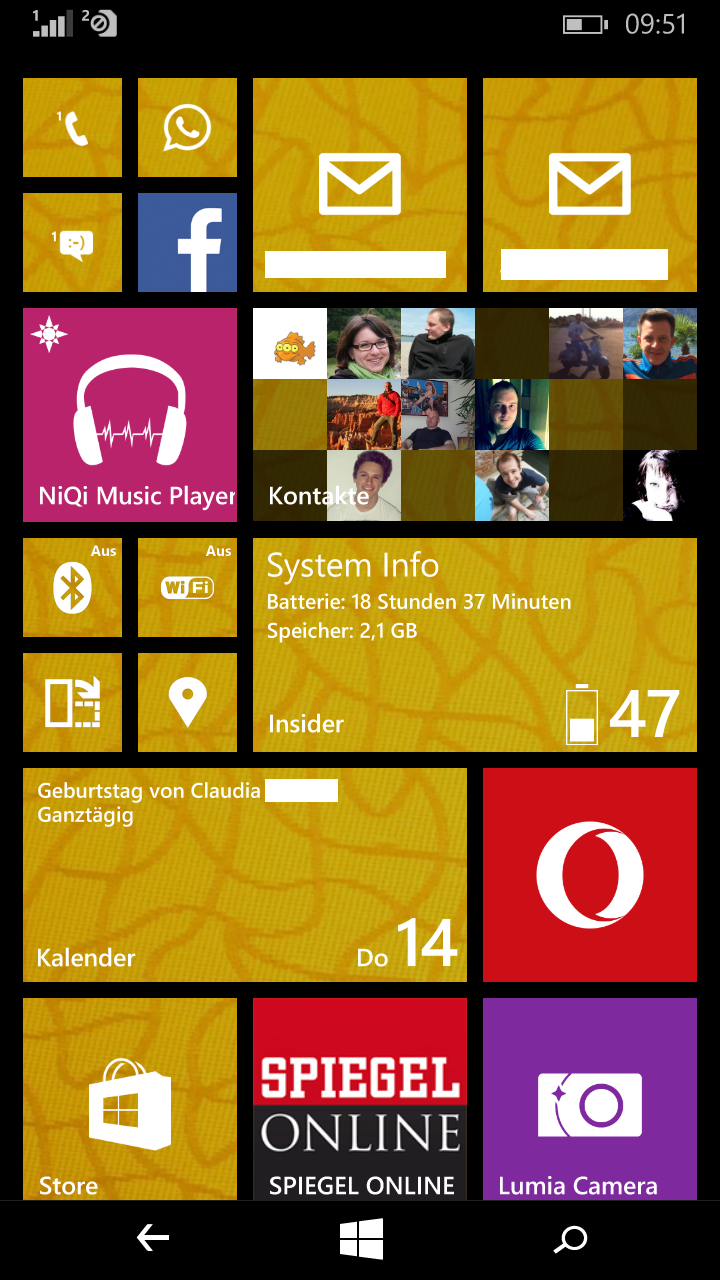Image resolution: width=720 pixels, height=1280 pixels.
Task: Launch WhatsApp from its tile
Action: tap(187, 127)
